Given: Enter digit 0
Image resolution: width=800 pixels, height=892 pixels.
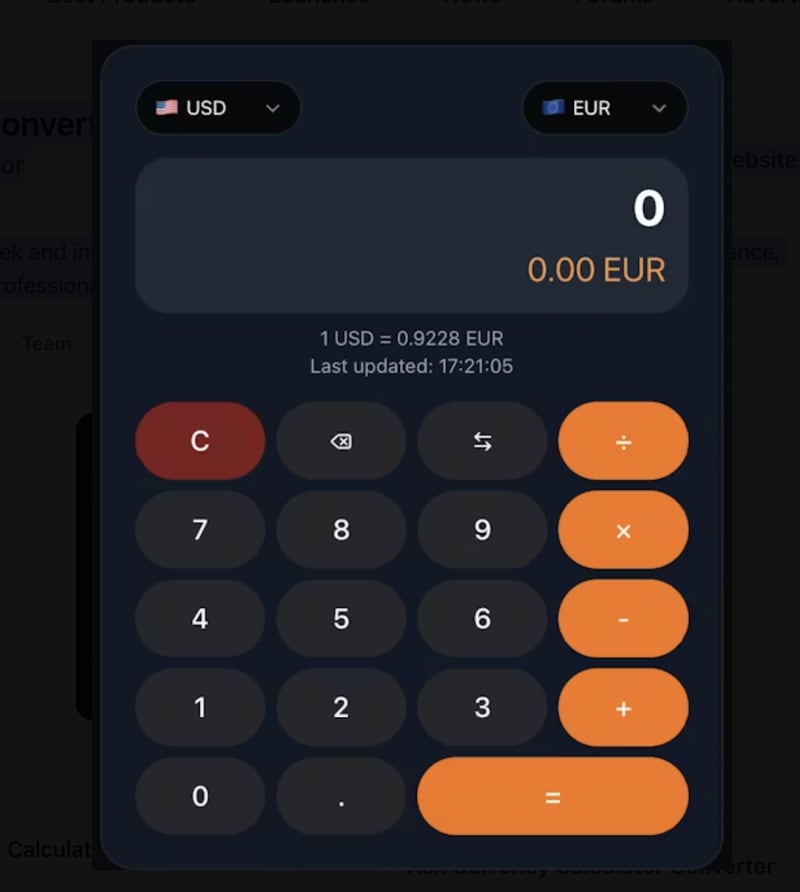Looking at the screenshot, I should point(200,797).
